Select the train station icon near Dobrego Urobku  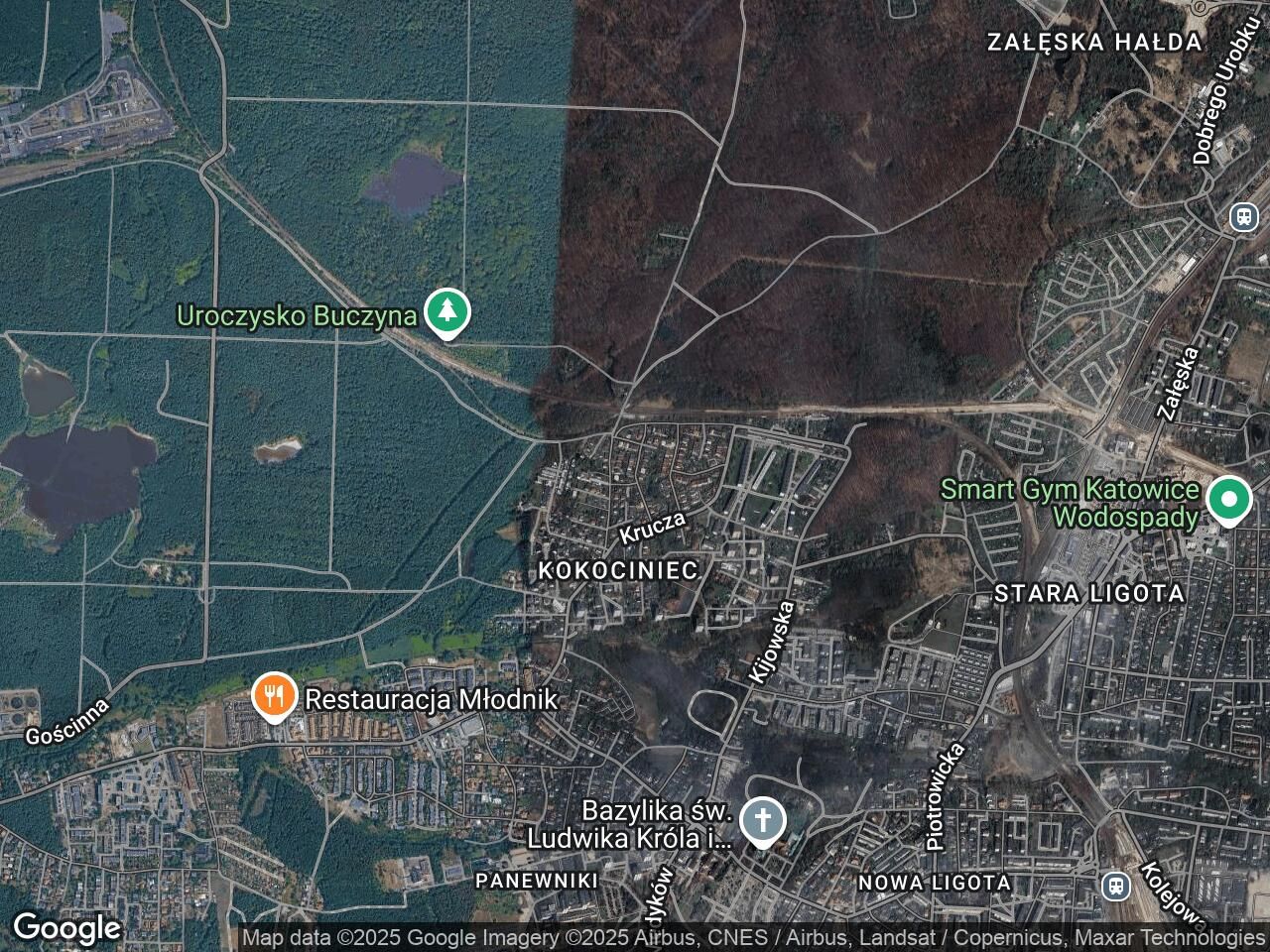click(x=1243, y=216)
